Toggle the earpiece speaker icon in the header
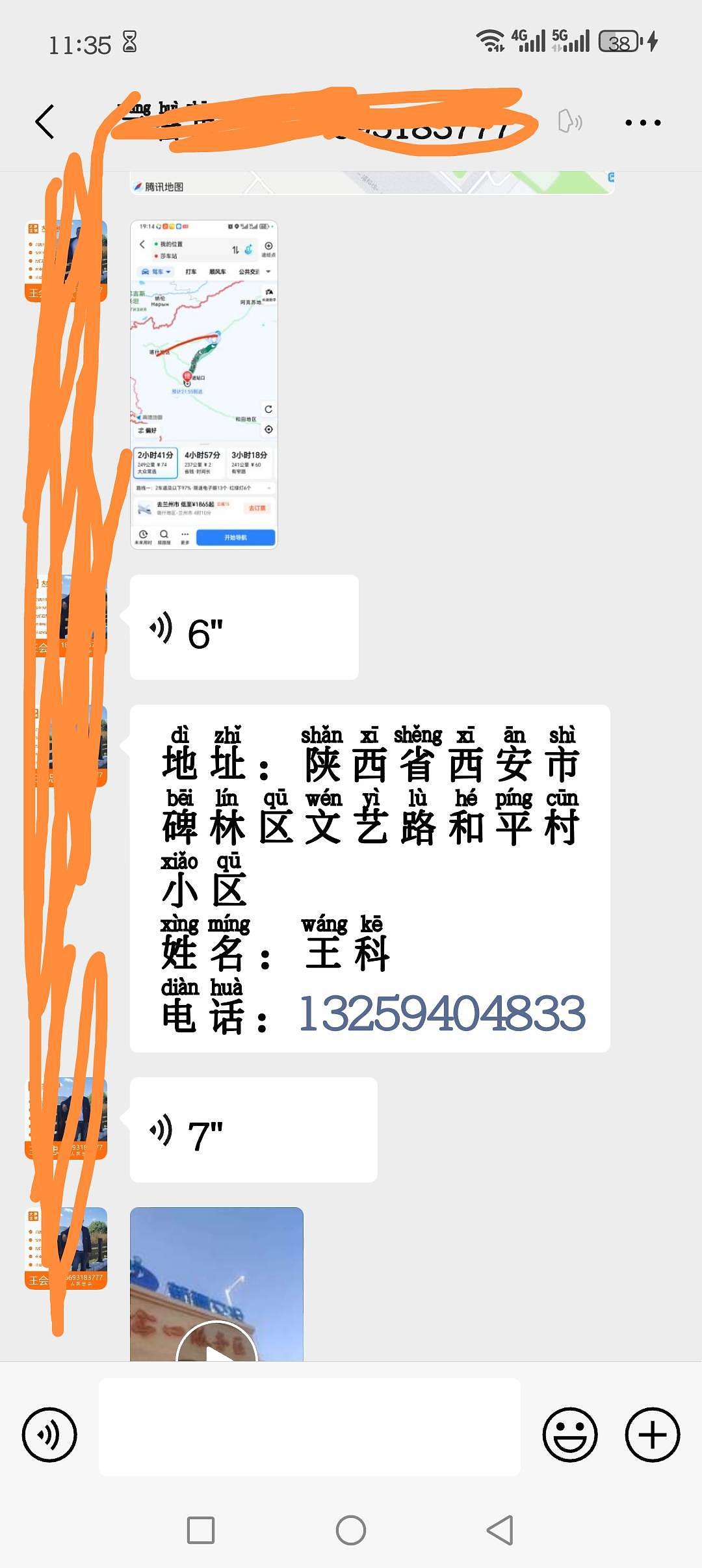702x1568 pixels. pyautogui.click(x=569, y=122)
